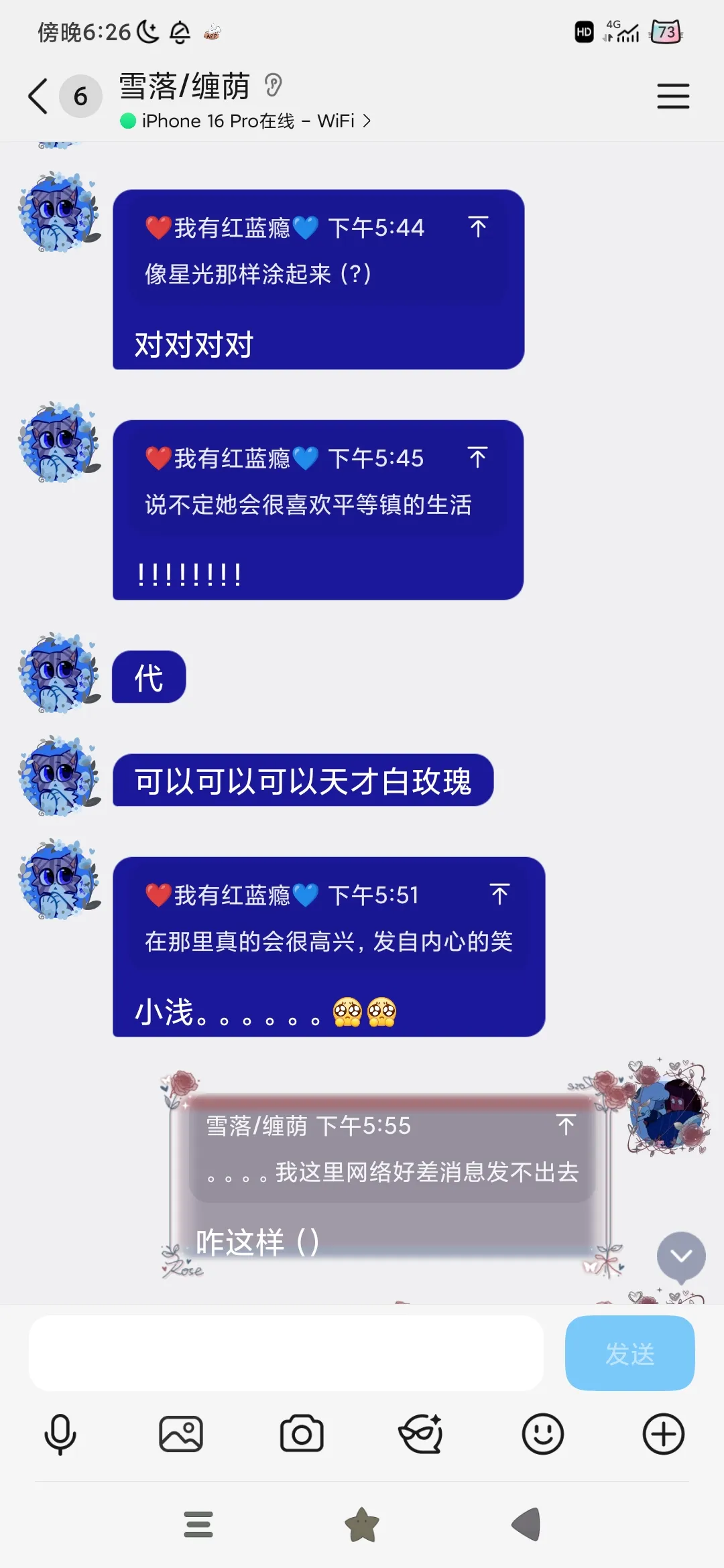Focus the message text input box
The image size is (724, 1568).
point(286,1353)
